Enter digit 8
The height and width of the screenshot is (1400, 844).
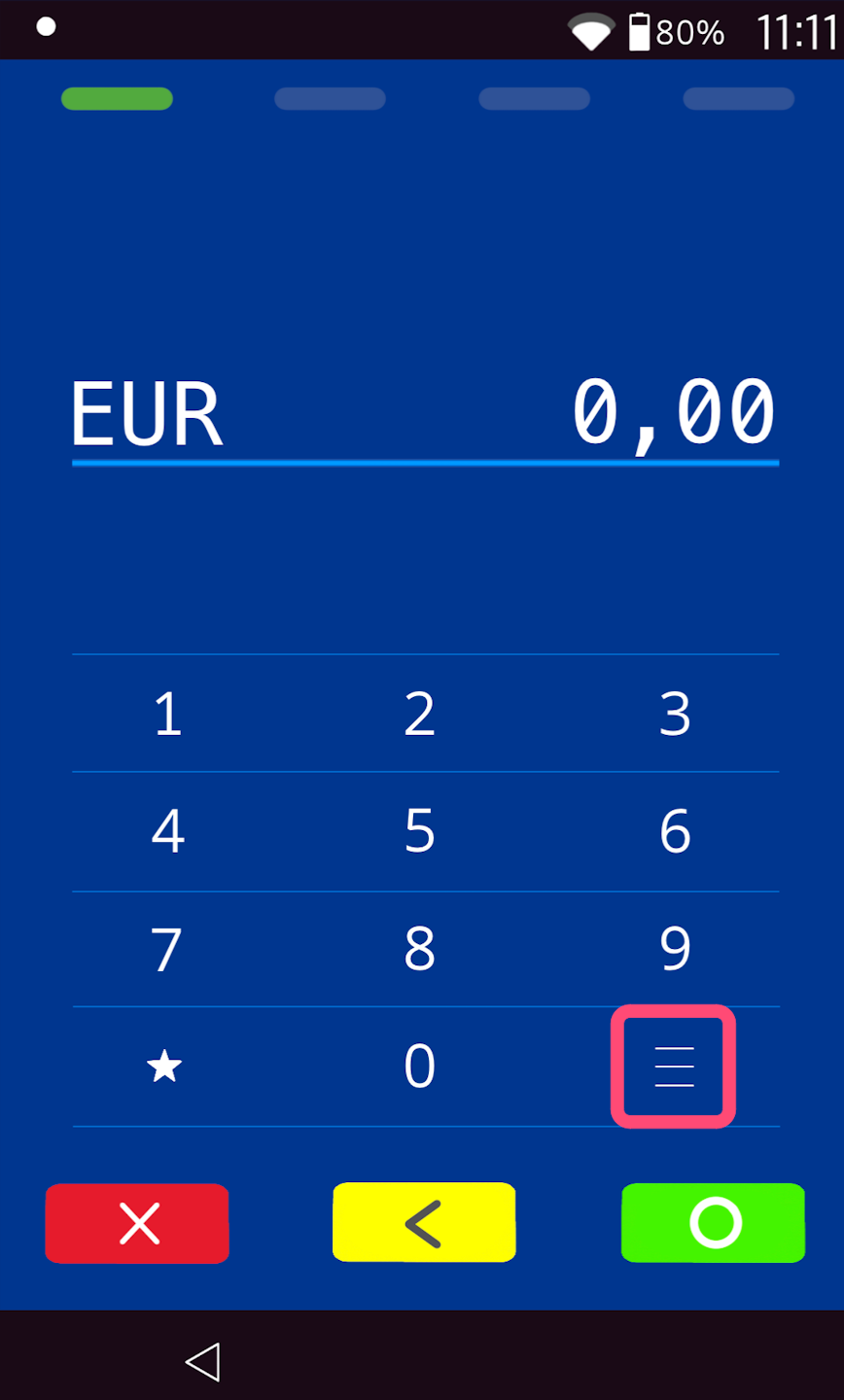[420, 949]
